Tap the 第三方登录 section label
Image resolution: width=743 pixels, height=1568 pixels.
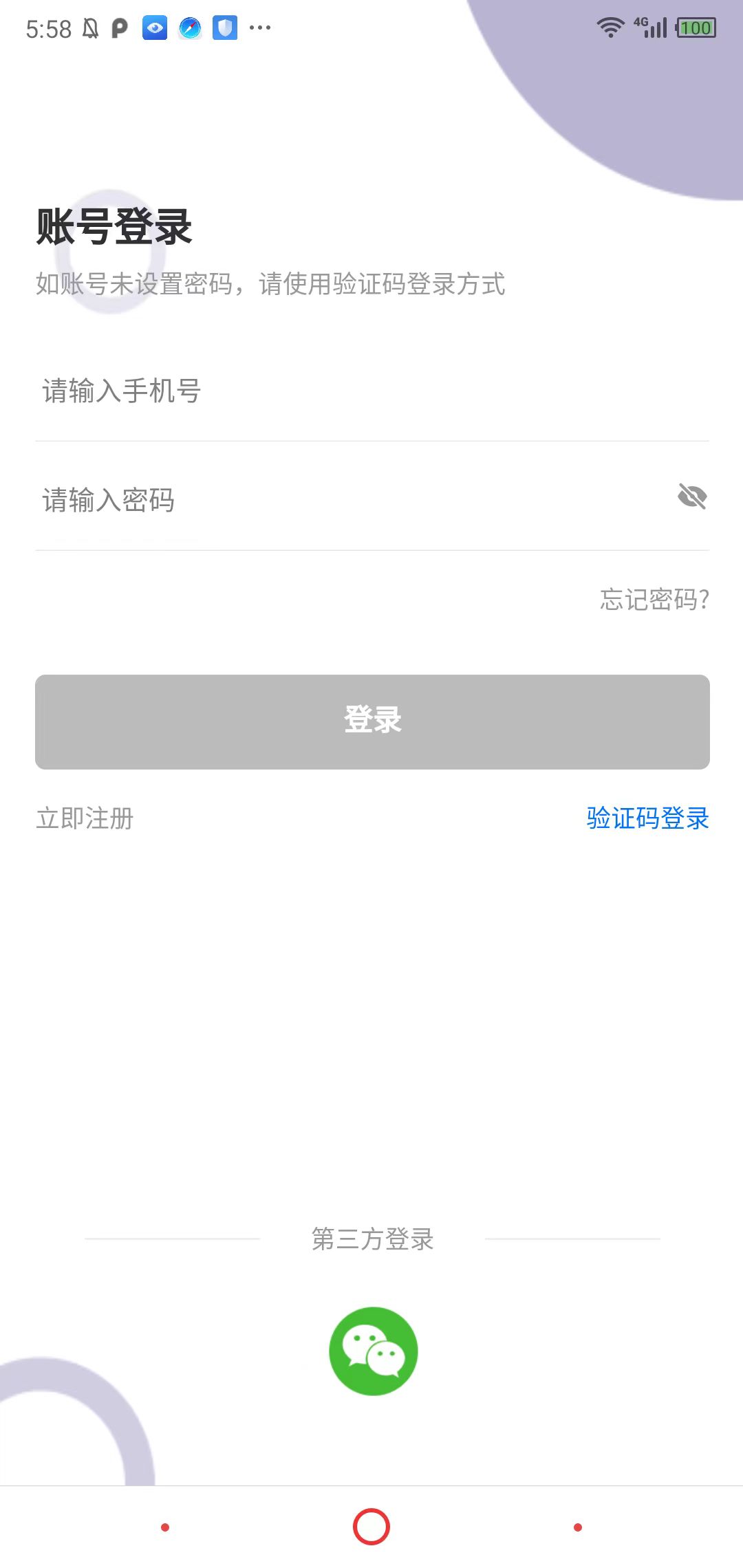click(372, 1240)
